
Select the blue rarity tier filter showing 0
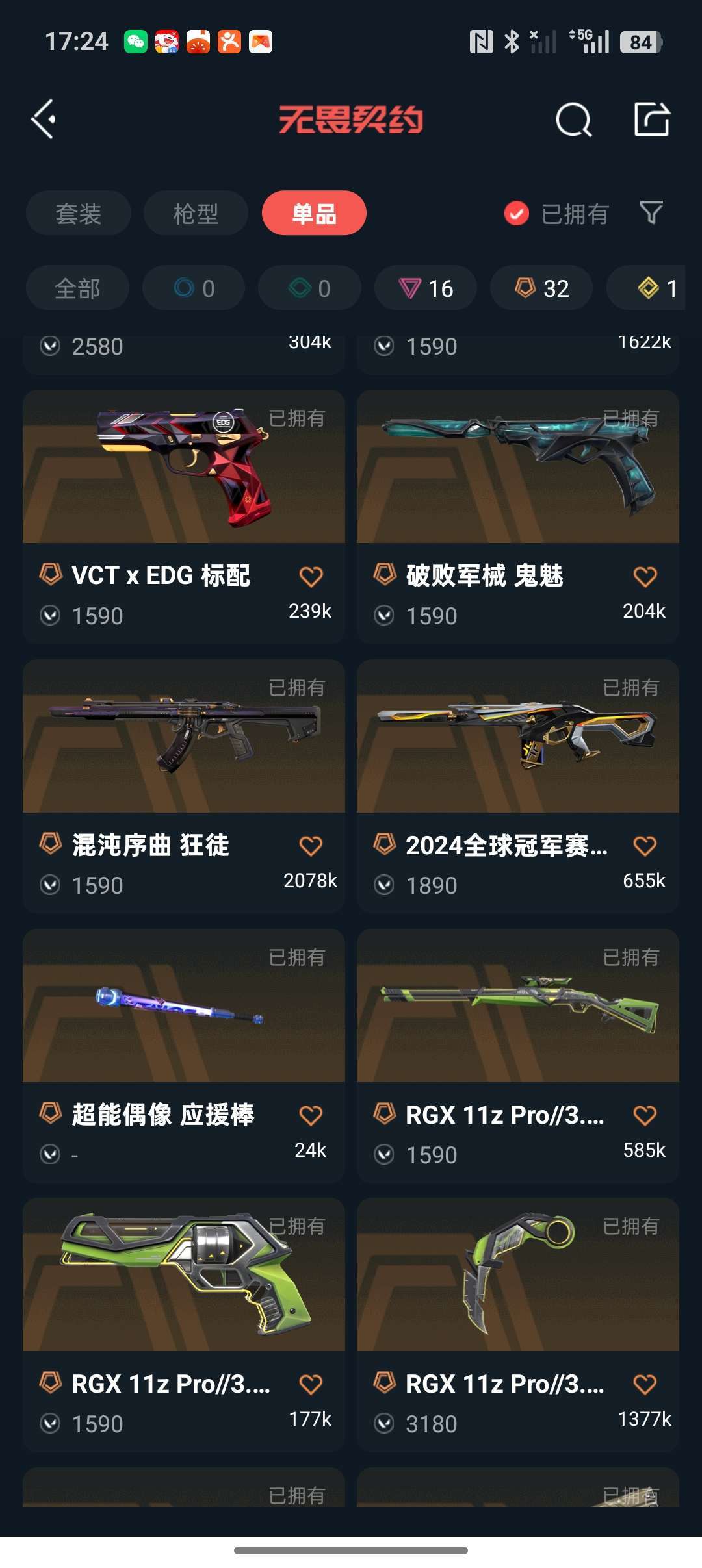point(193,288)
